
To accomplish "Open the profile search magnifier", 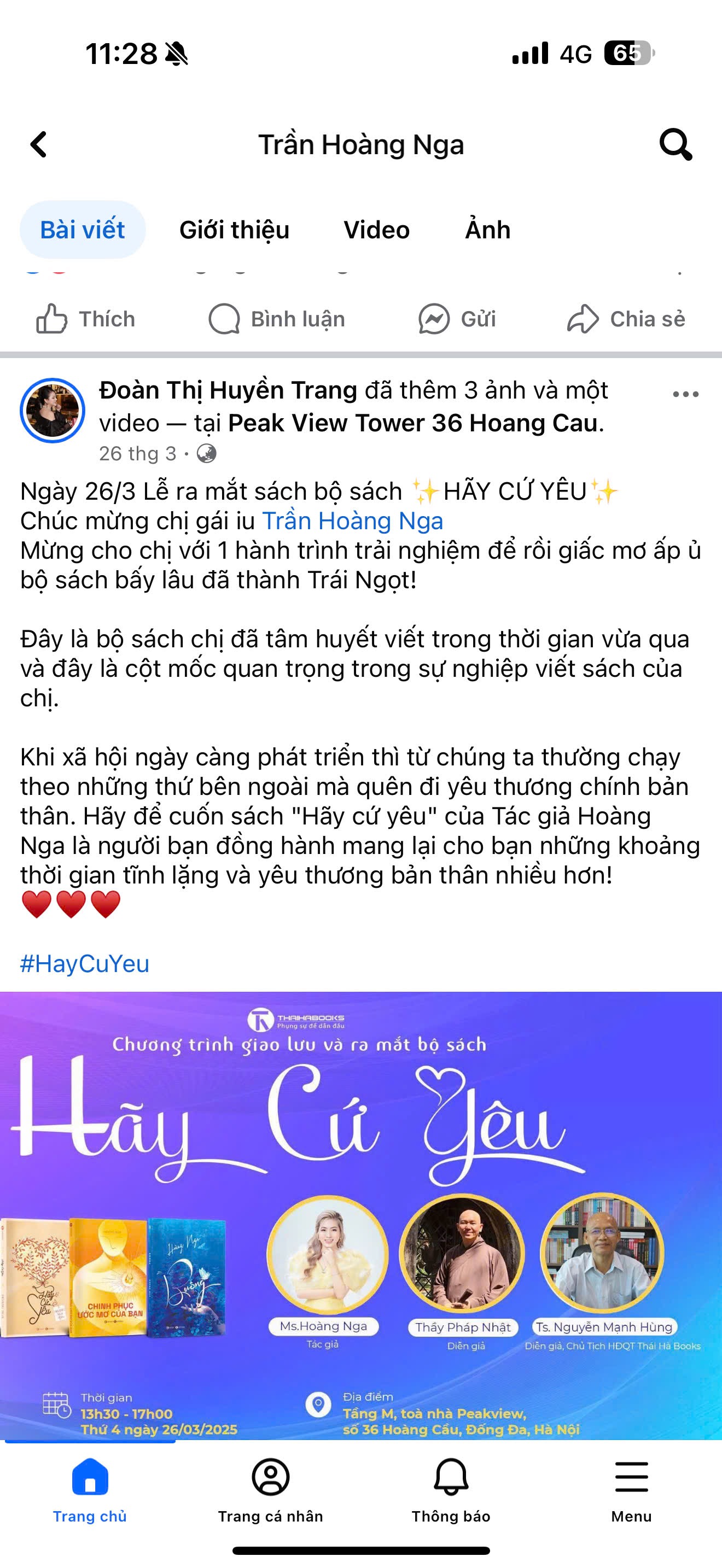I will (x=675, y=145).
